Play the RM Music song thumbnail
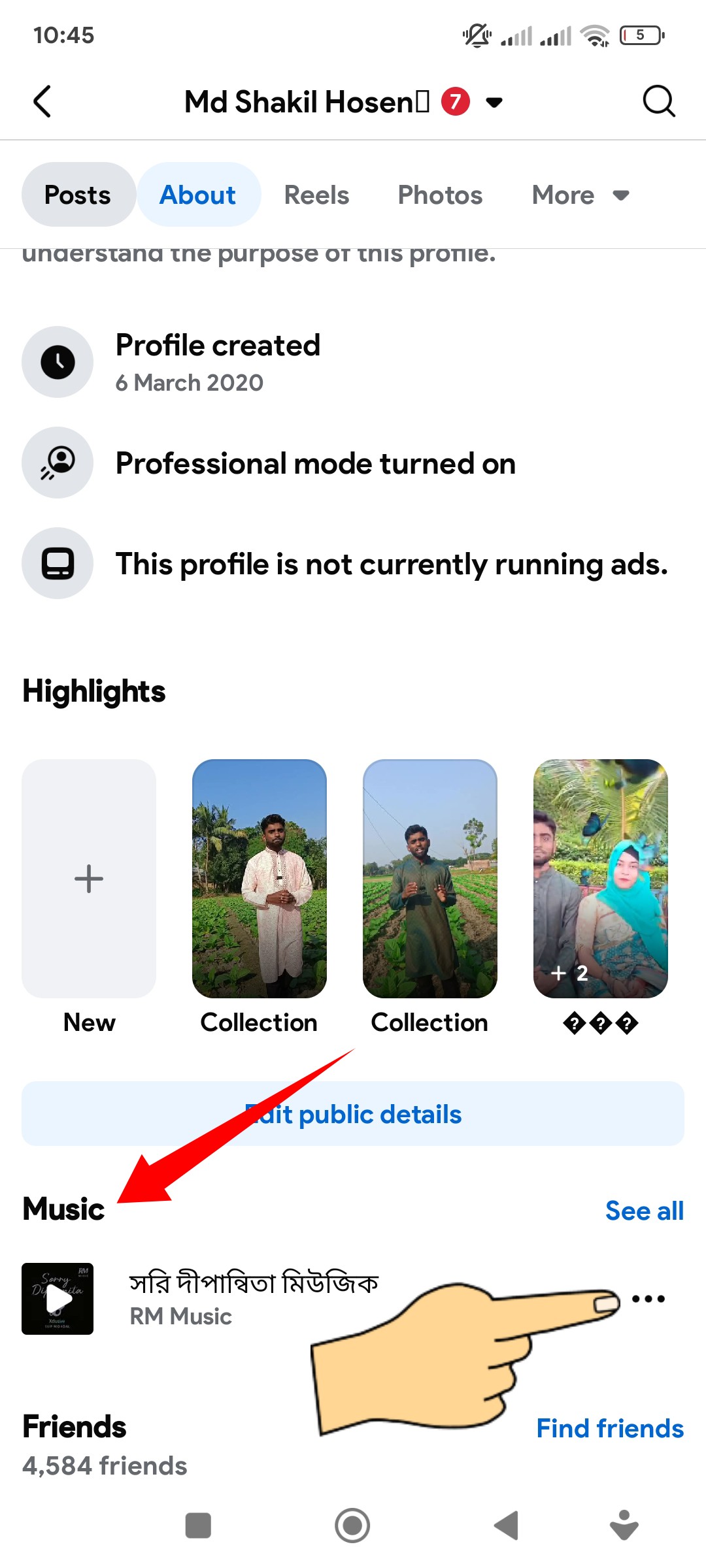This screenshot has width=706, height=1568. (58, 1299)
